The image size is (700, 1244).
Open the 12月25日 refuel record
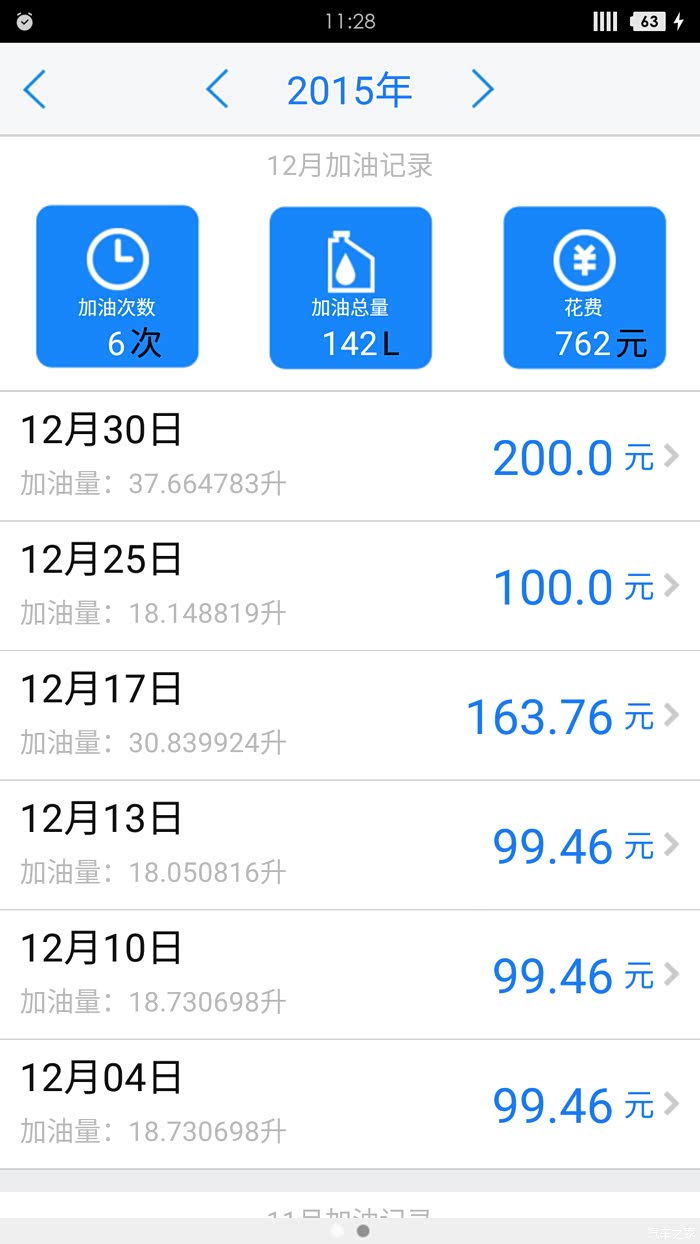(350, 586)
